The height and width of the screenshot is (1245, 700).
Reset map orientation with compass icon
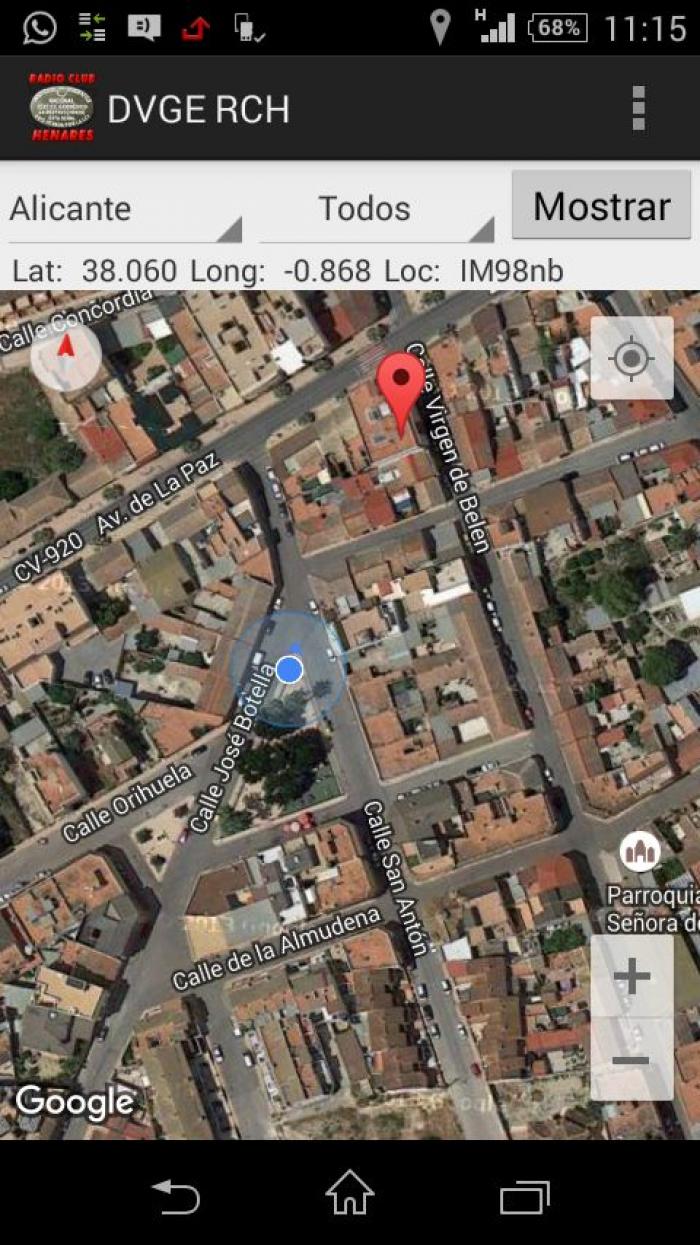click(66, 357)
